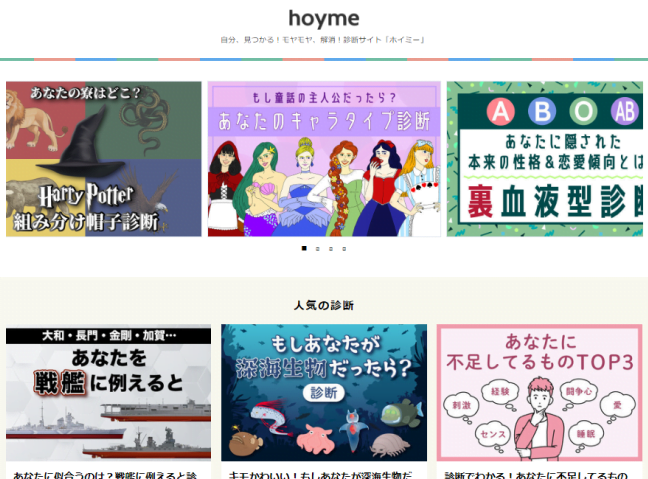The height and width of the screenshot is (479, 648).
Task: Select the second carousel page dot
Action: coord(317,248)
